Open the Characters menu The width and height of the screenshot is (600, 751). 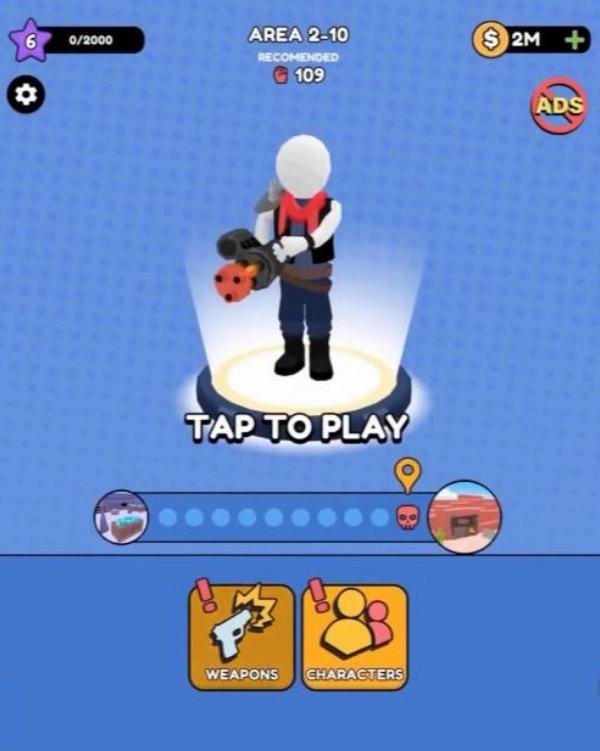[355, 637]
